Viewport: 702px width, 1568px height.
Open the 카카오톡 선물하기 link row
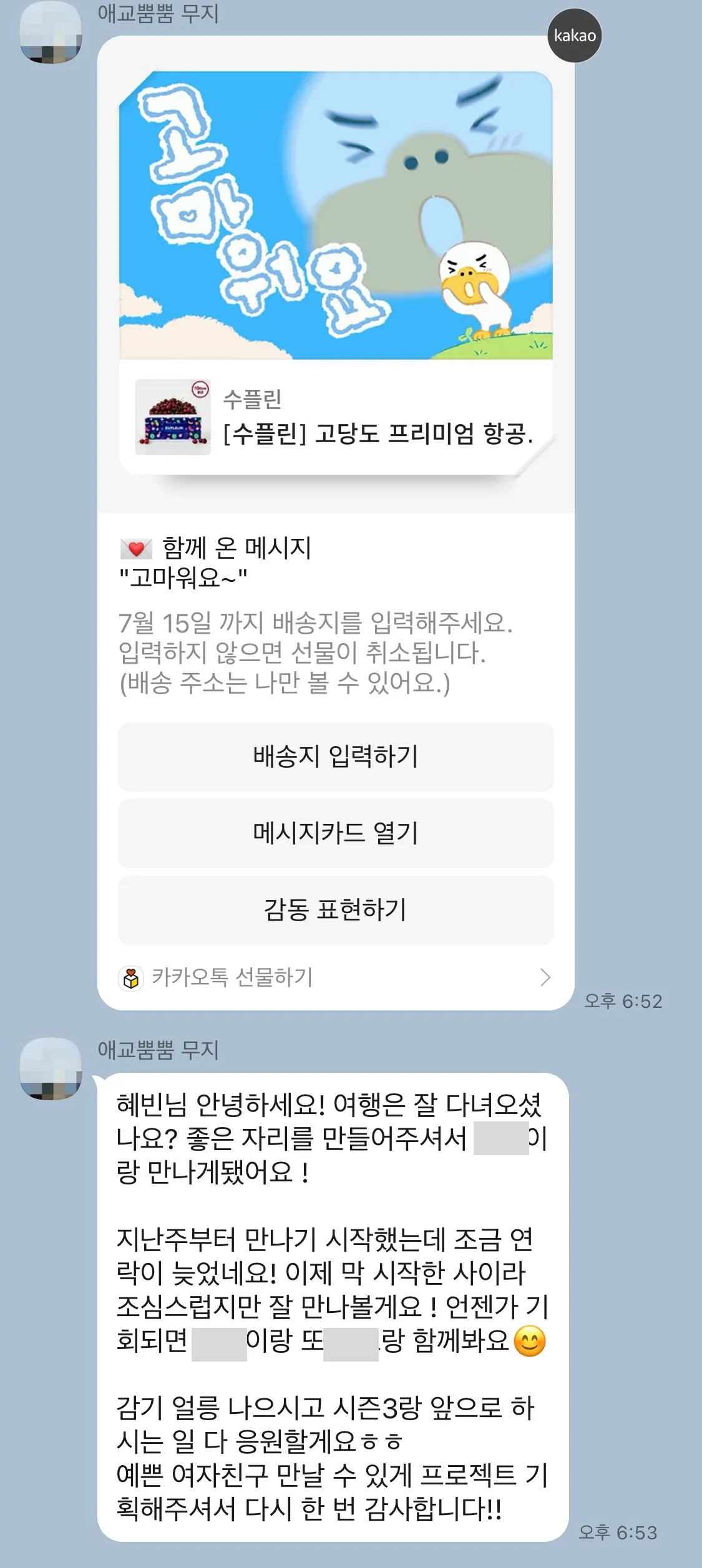[335, 977]
